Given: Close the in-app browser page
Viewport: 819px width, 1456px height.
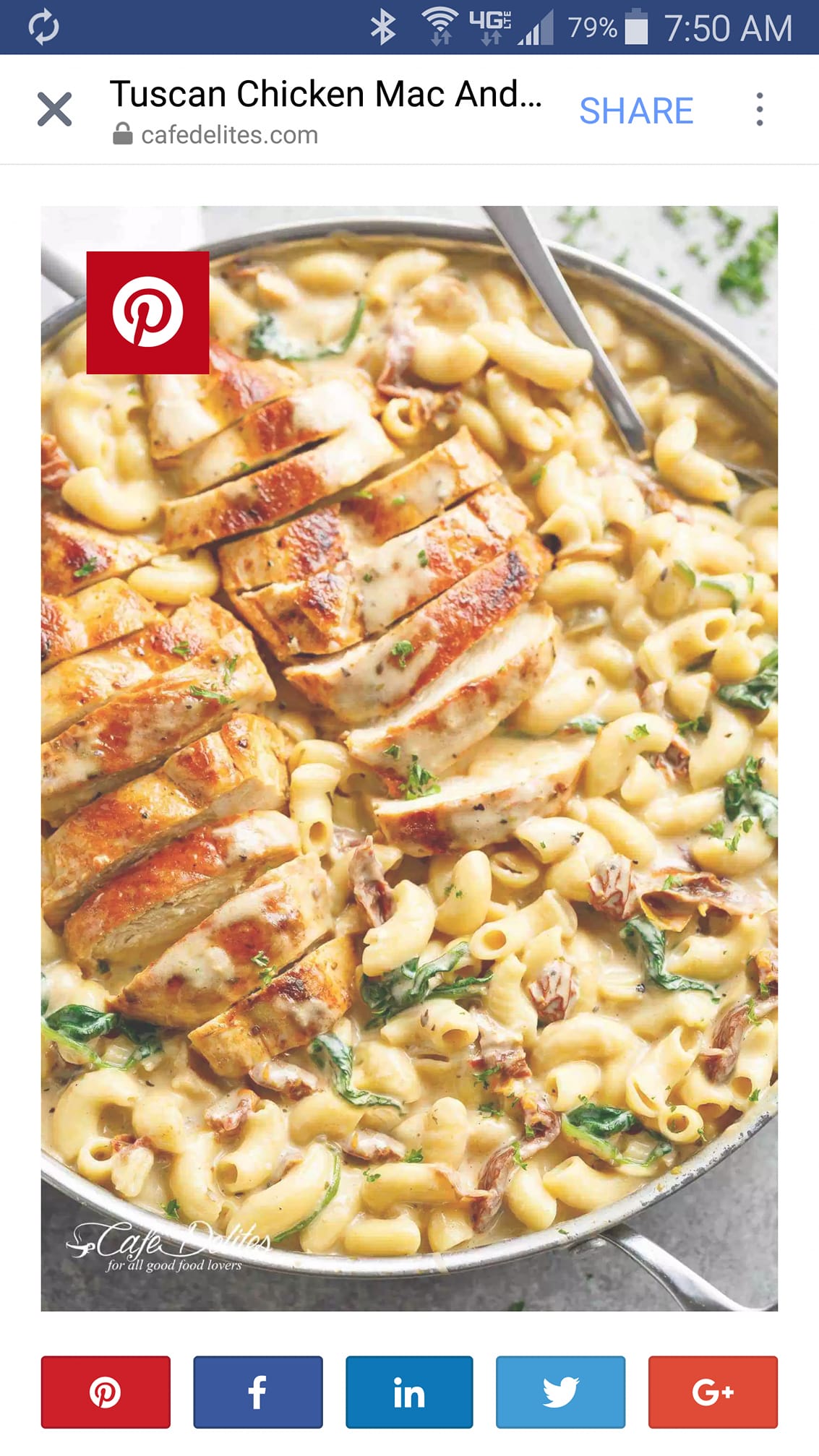Looking at the screenshot, I should point(54,110).
